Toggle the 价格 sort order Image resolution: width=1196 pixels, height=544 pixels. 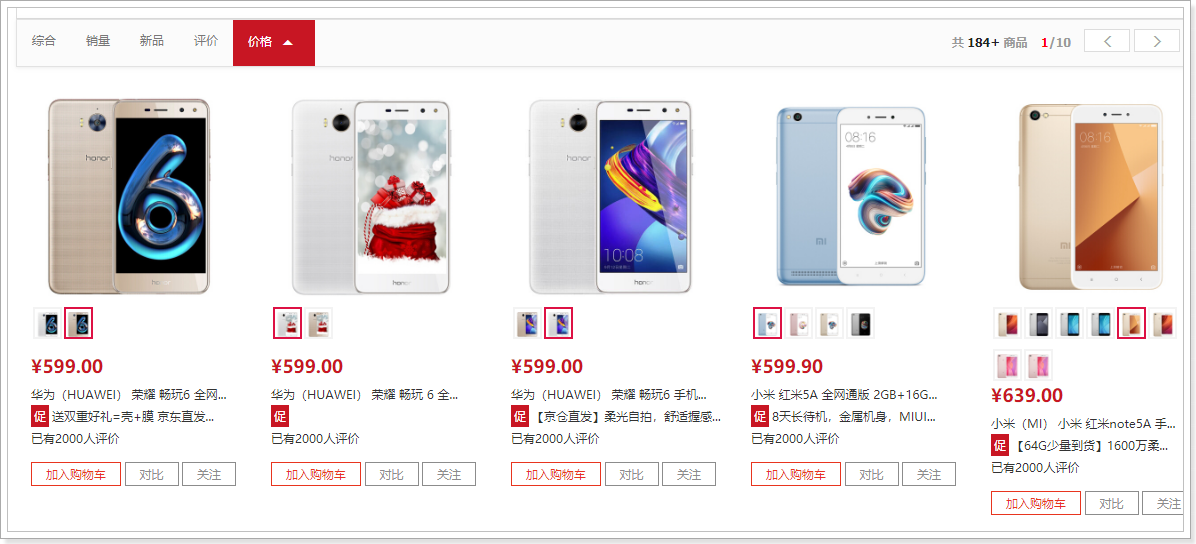coord(273,42)
